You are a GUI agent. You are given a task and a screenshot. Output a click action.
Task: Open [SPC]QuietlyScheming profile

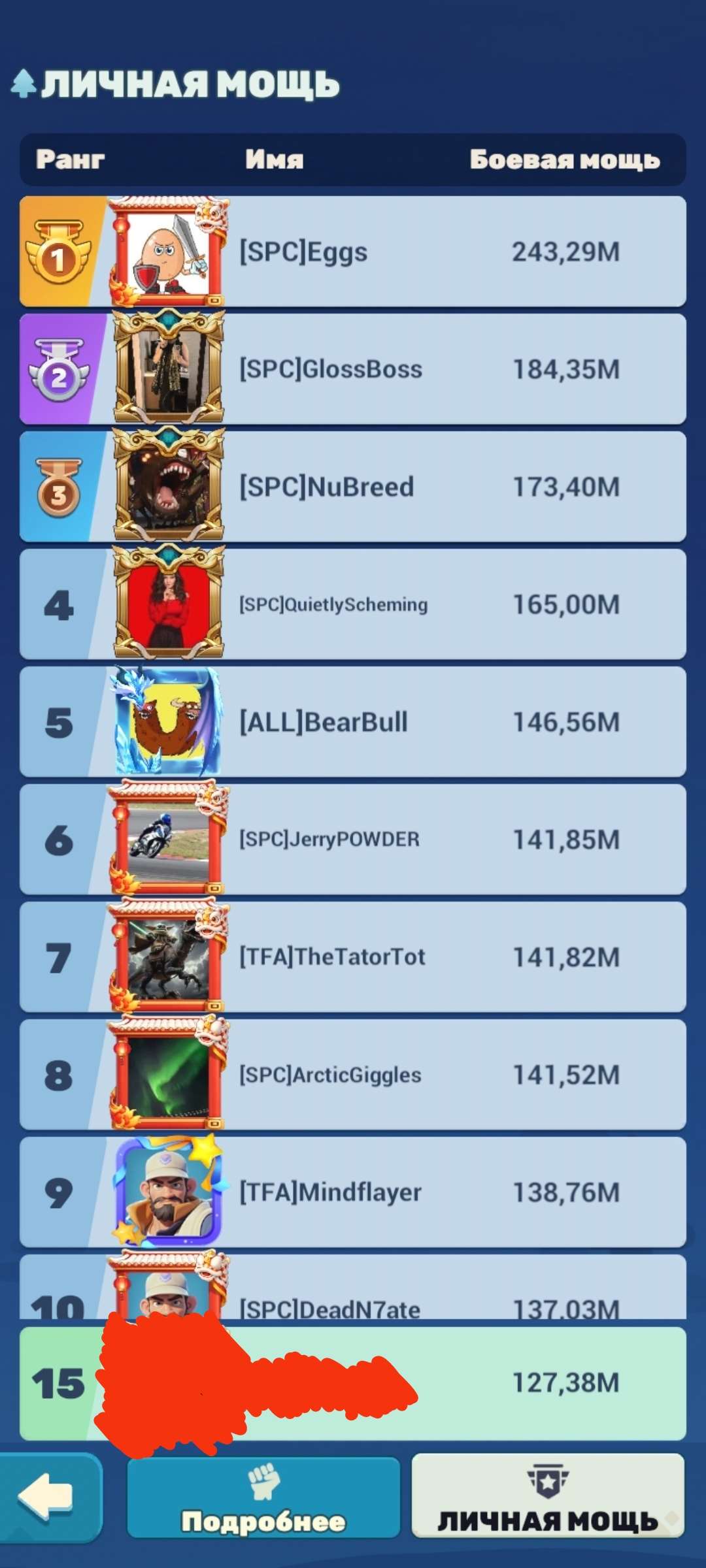click(x=353, y=604)
